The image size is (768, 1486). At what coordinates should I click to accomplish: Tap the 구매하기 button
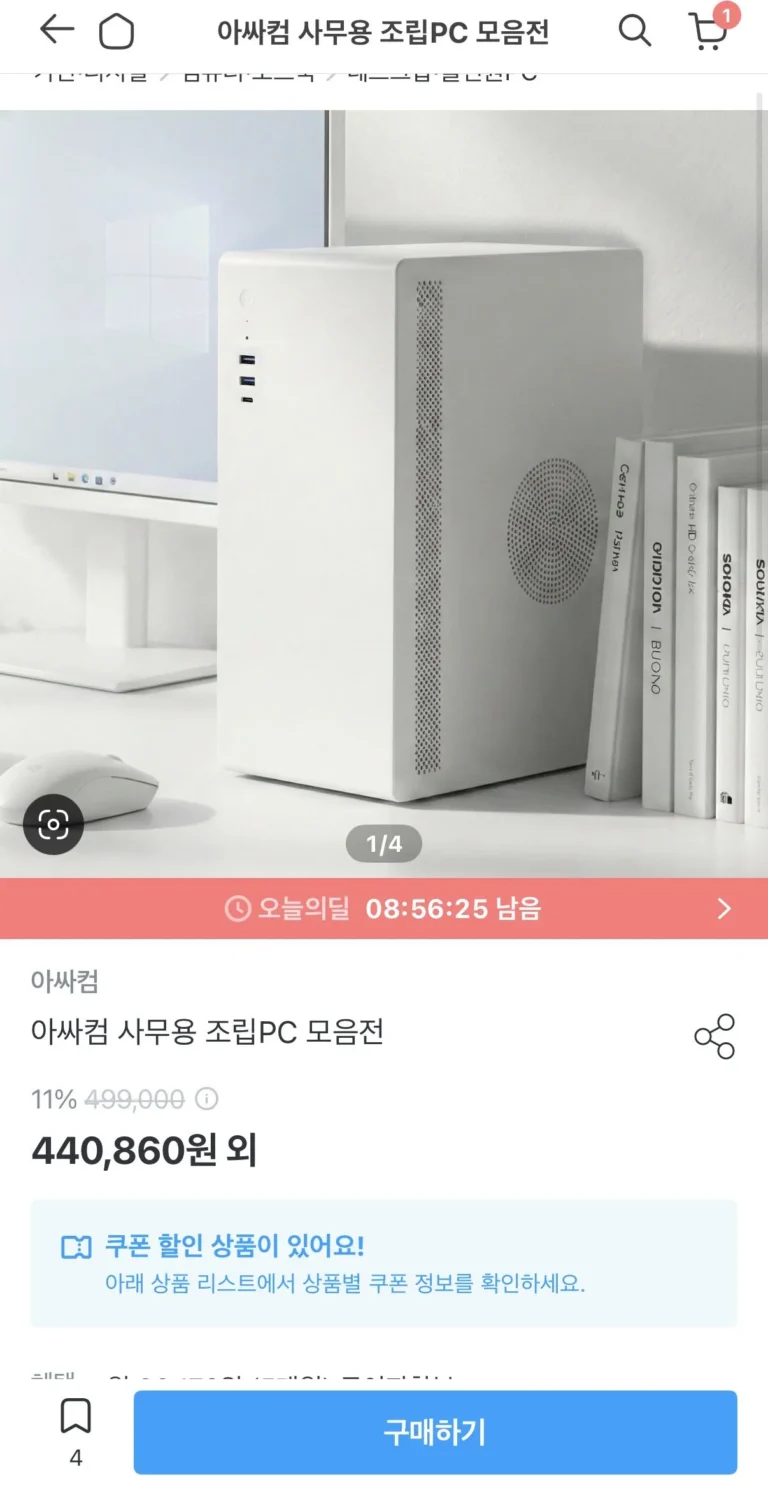[435, 1431]
